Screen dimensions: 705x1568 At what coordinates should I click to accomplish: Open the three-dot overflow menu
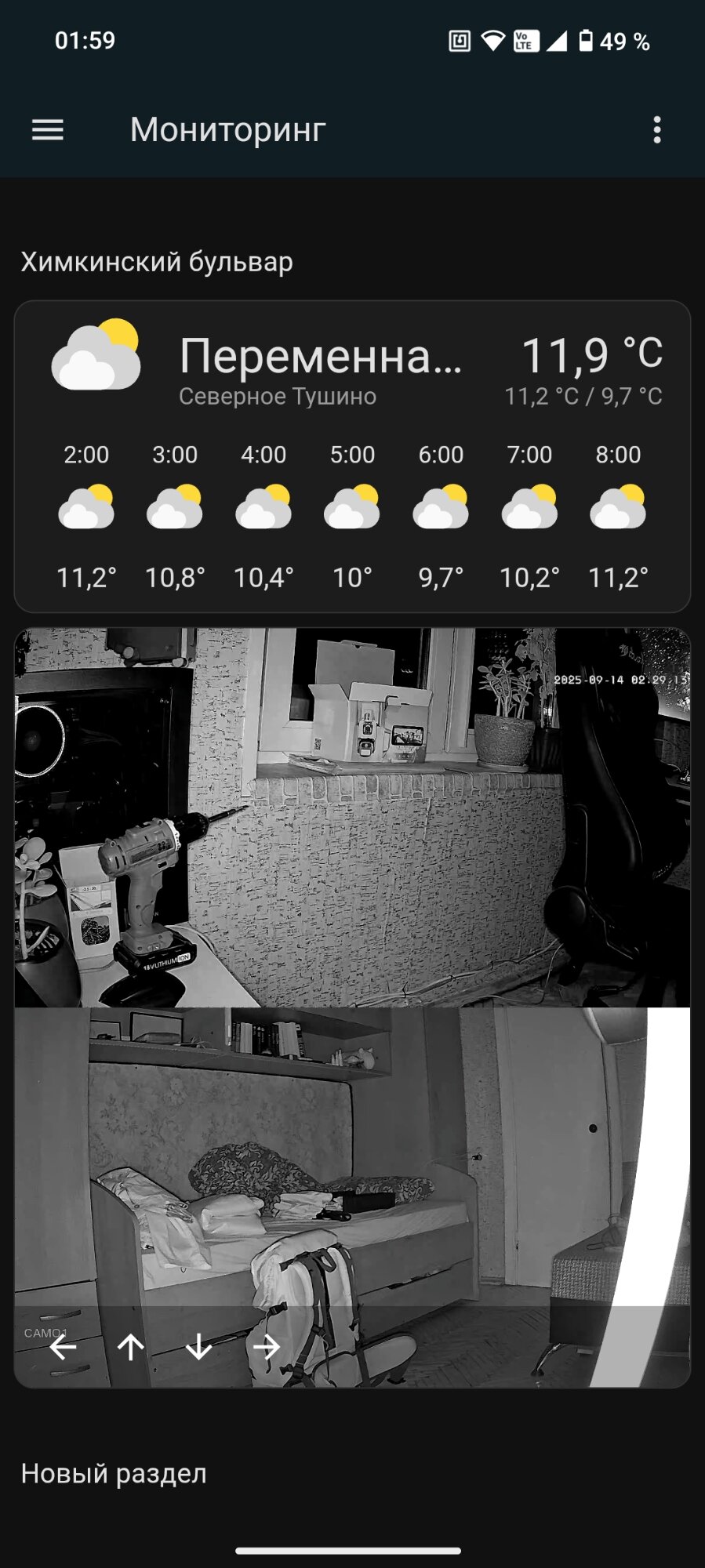(657, 129)
